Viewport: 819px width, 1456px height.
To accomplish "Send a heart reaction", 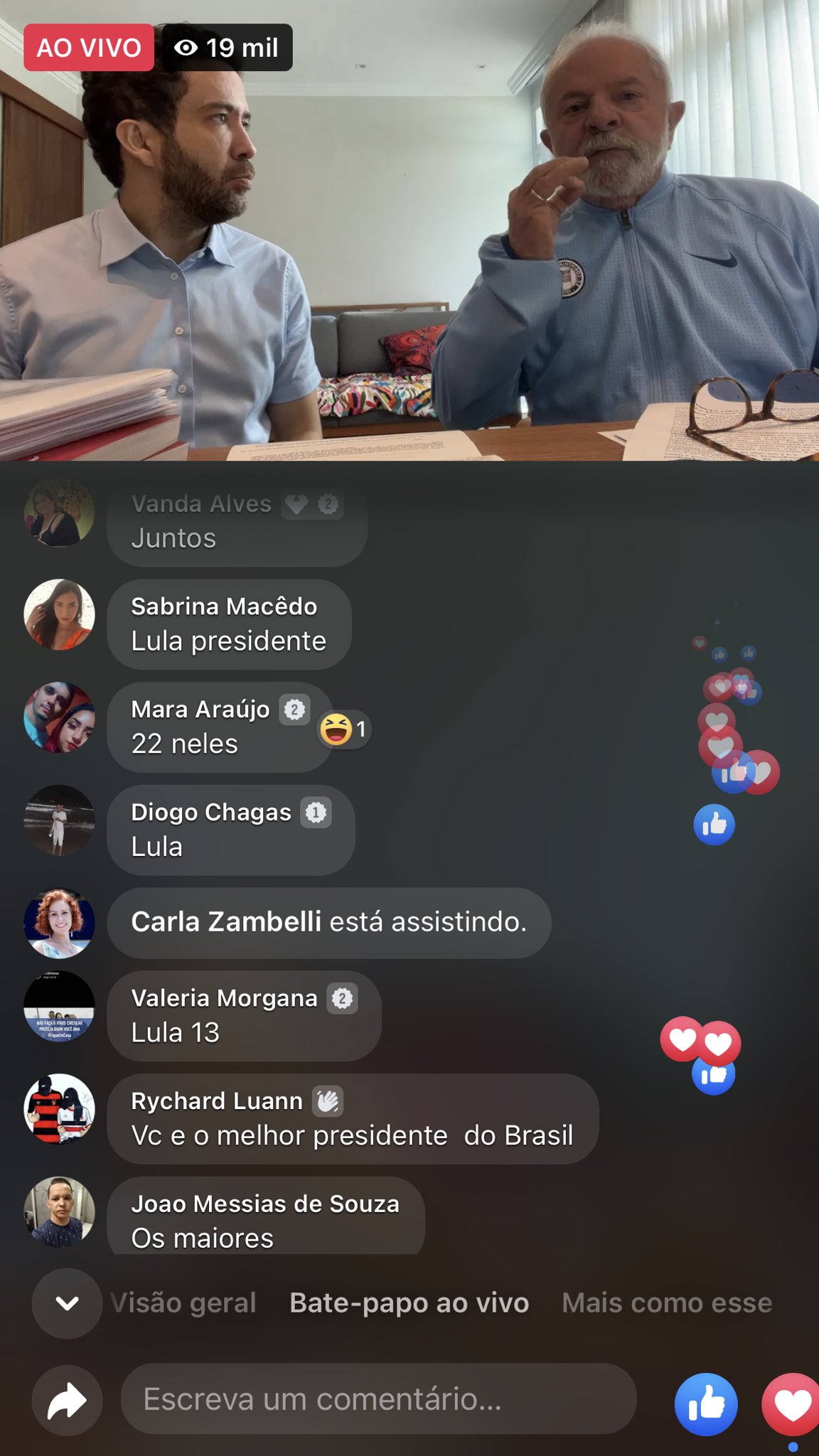I will point(792,1404).
